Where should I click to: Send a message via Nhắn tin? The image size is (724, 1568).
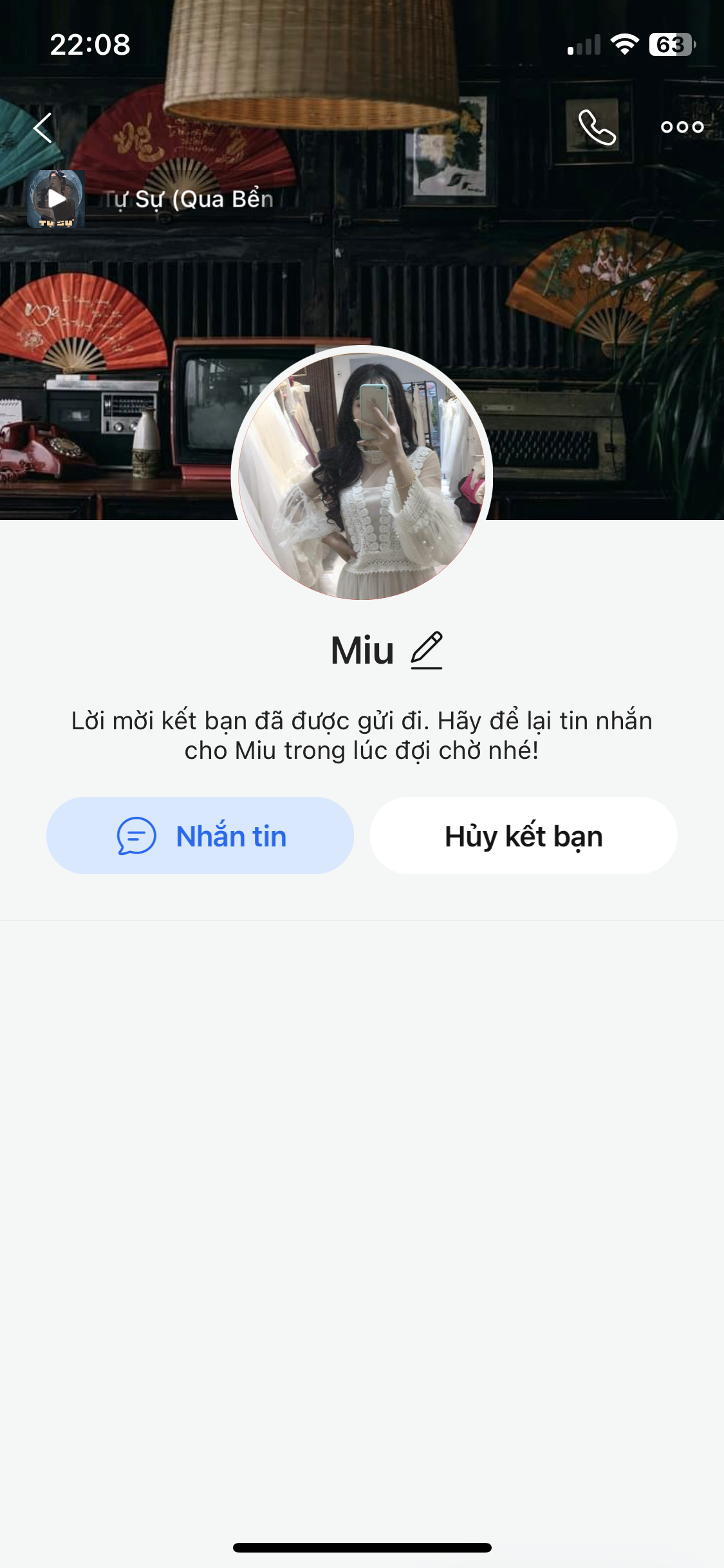pos(200,835)
